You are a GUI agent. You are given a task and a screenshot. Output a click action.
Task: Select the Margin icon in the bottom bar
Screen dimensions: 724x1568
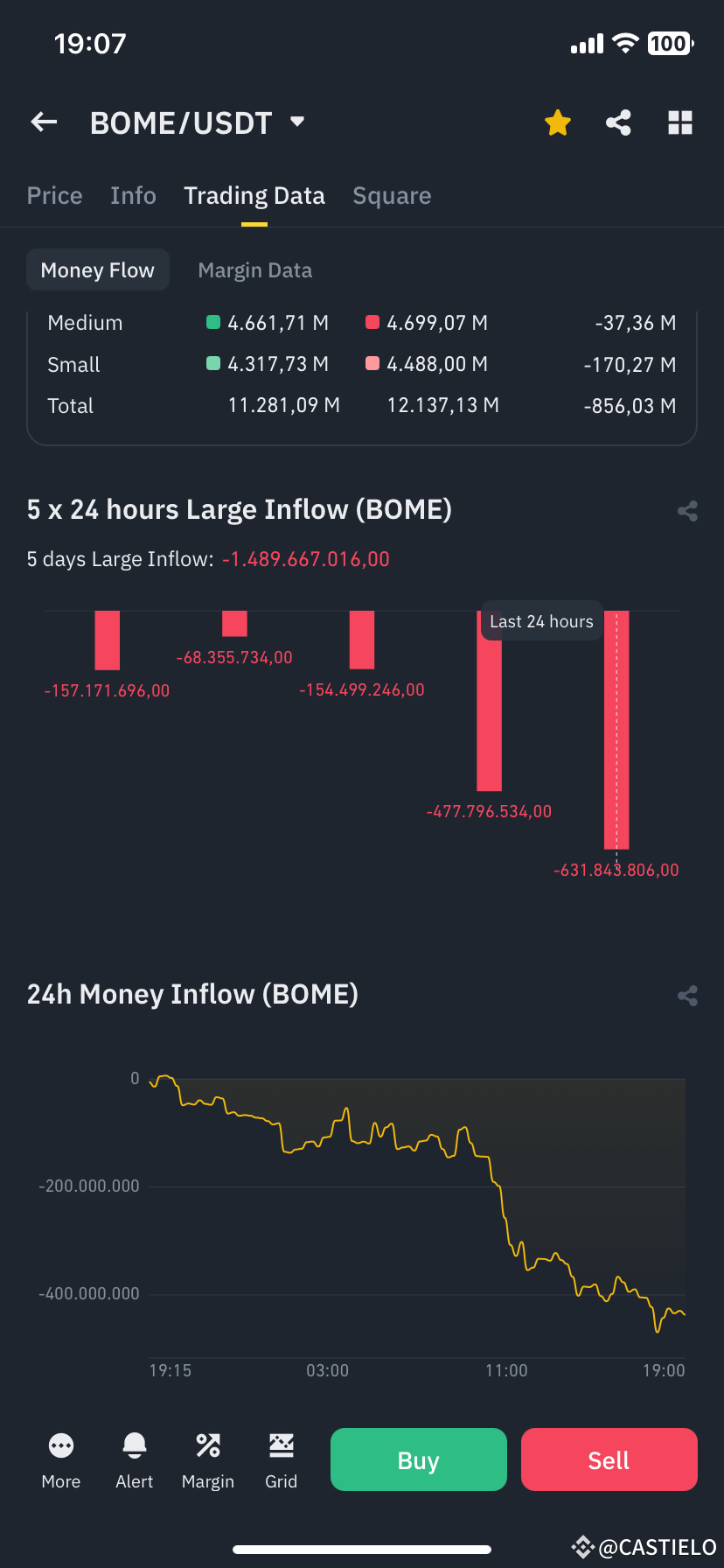click(207, 1459)
